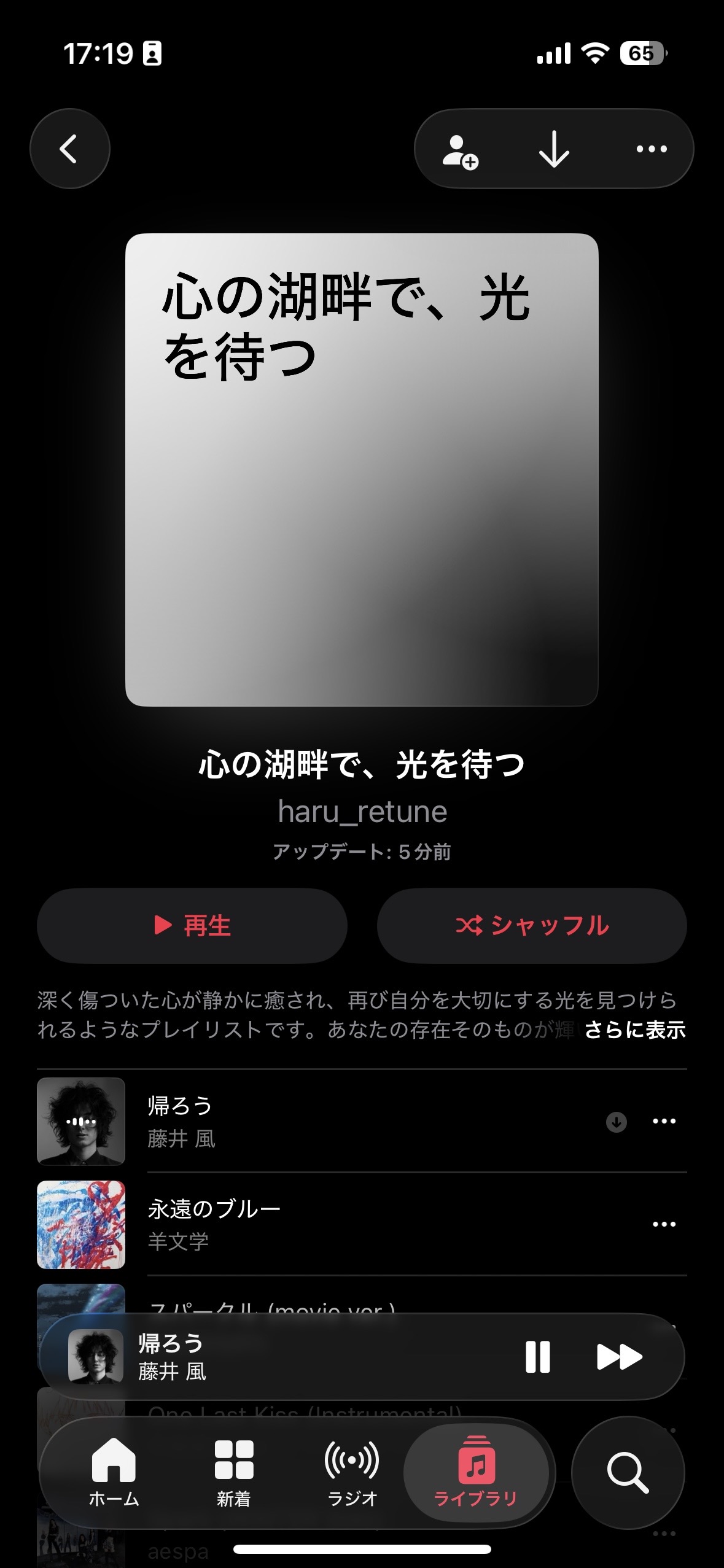Skip to next track in mini player
The width and height of the screenshot is (724, 1568).
[620, 1357]
